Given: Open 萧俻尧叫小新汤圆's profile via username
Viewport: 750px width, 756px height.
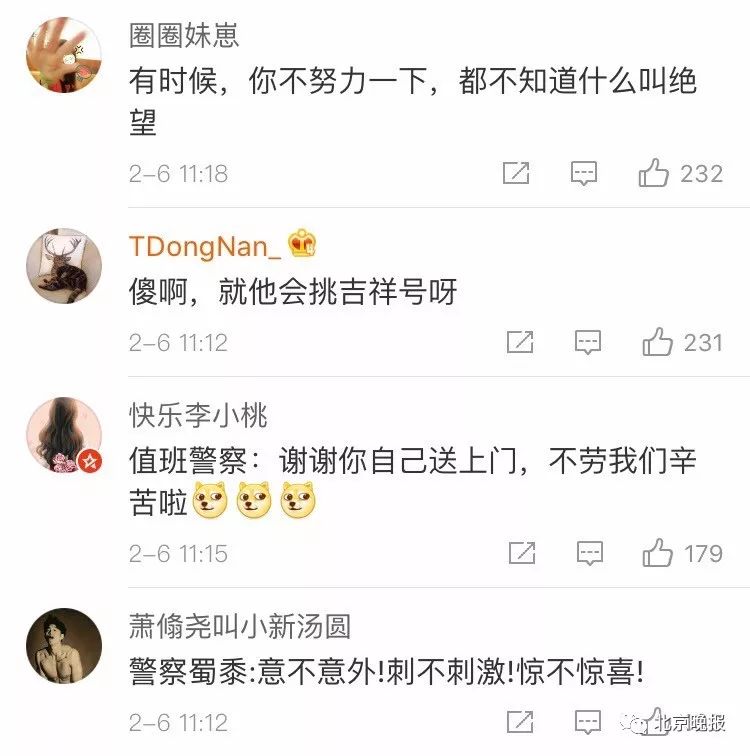Looking at the screenshot, I should pos(240,627).
